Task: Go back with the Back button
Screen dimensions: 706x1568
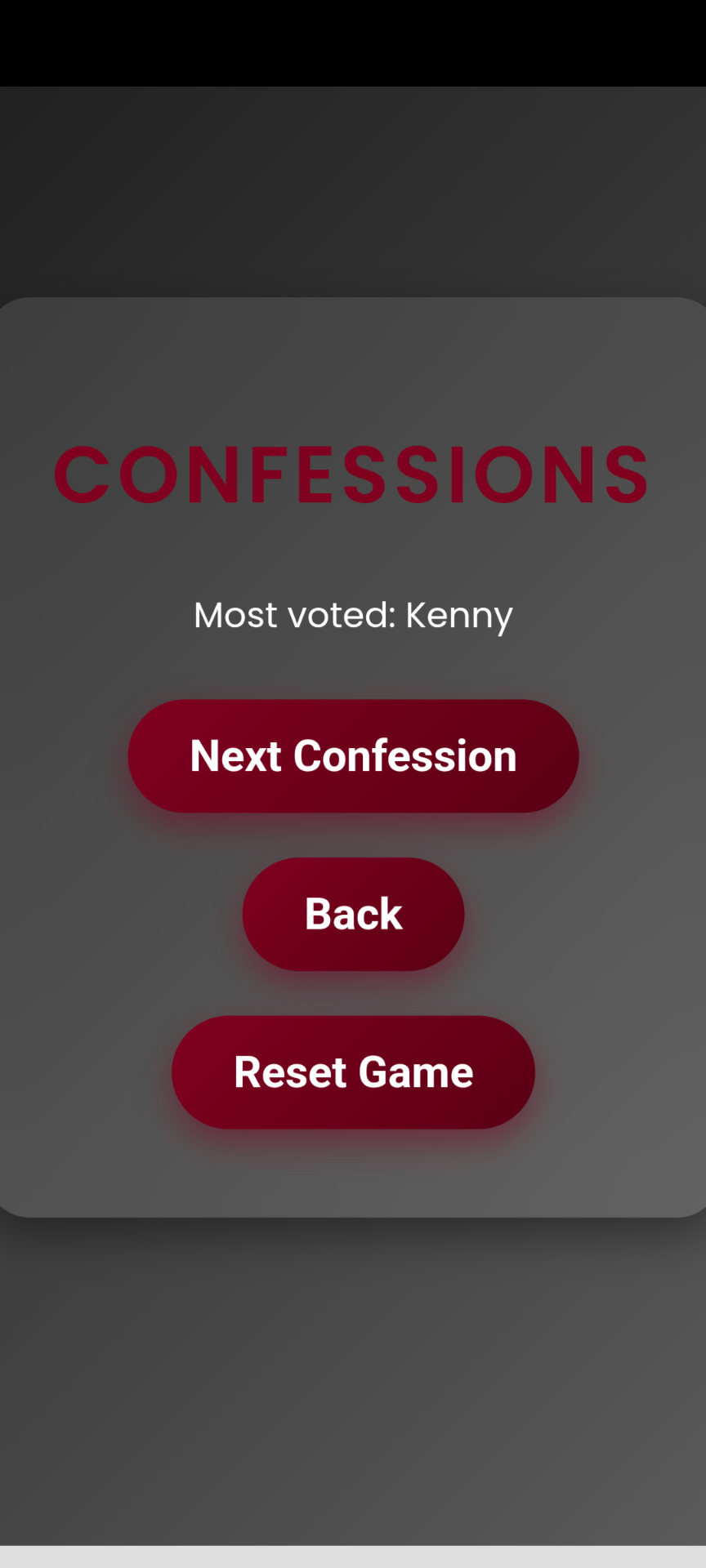Action: 353,914
